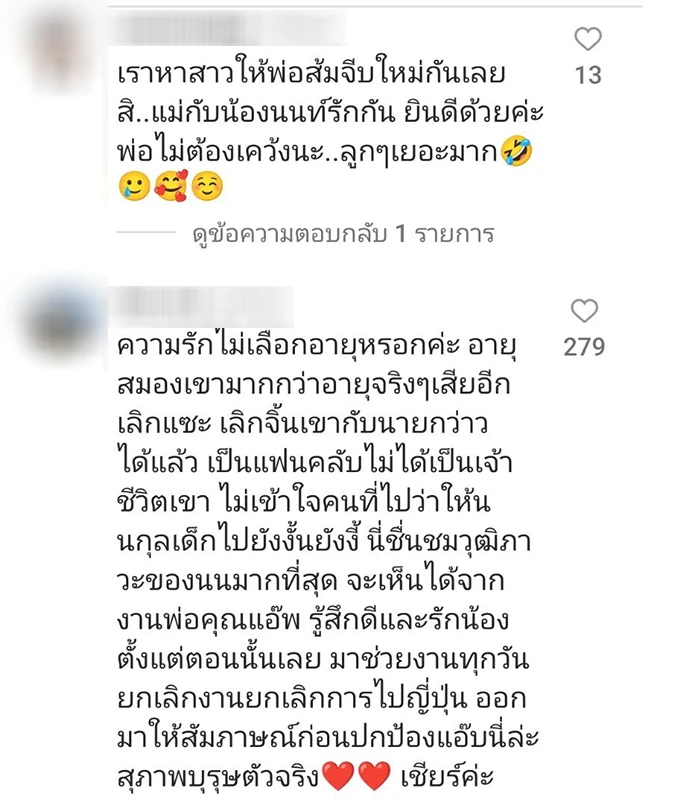
Task: Like the comment with 13 likes
Action: click(x=587, y=40)
